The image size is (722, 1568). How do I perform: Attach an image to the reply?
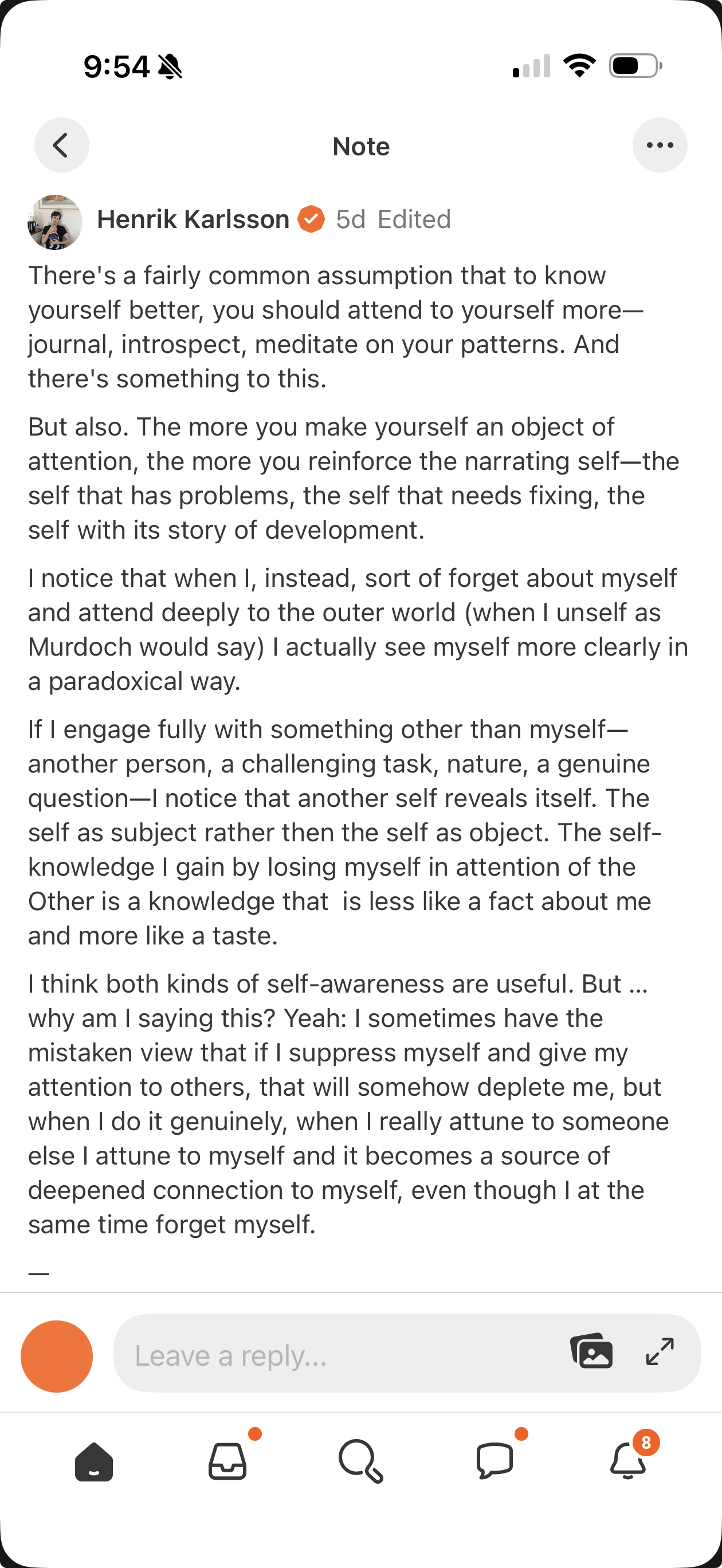(591, 1352)
